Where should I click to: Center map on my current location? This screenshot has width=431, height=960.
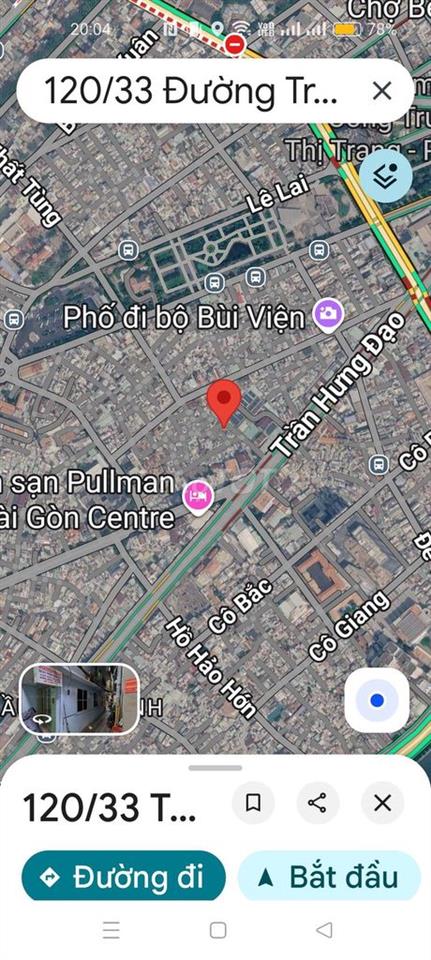point(377,700)
